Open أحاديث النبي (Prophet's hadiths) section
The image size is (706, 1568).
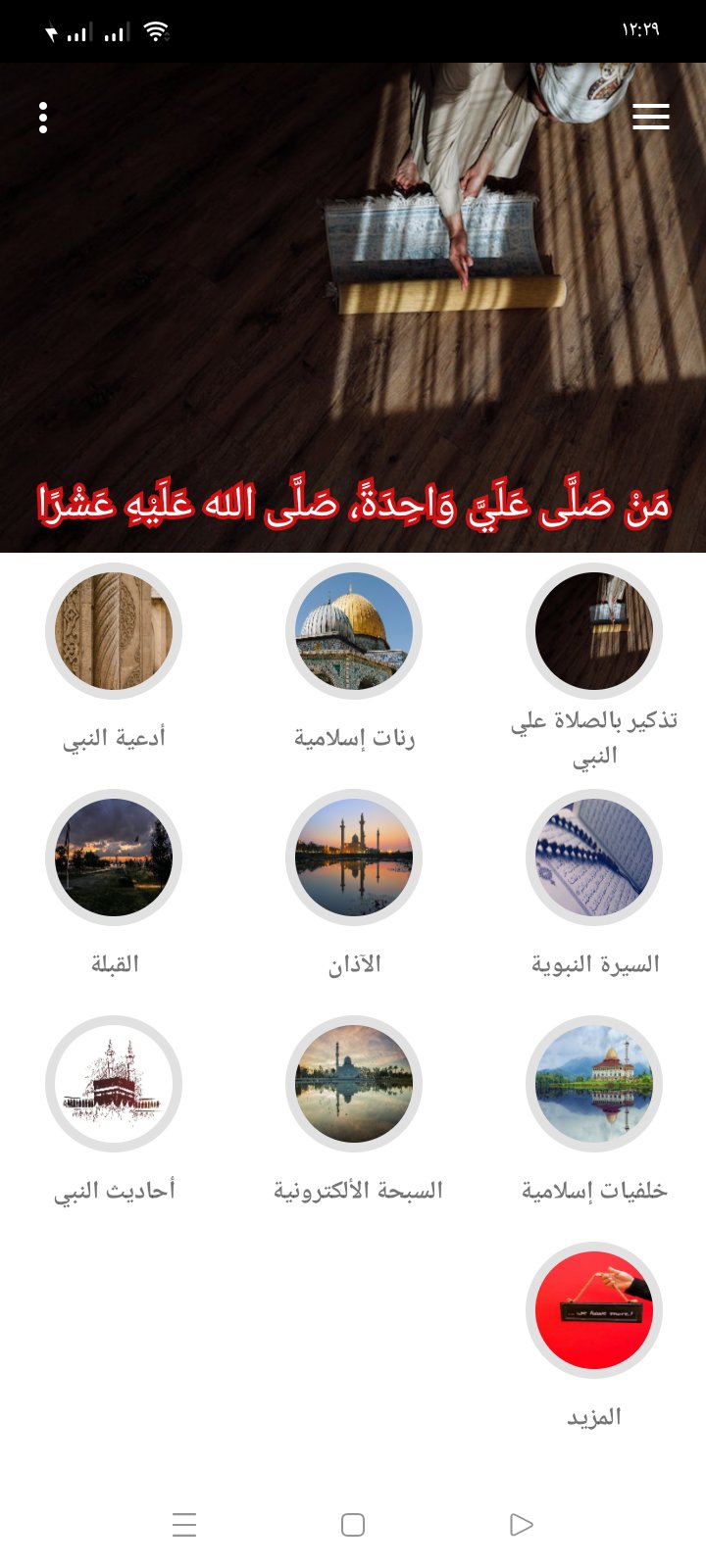113,1083
